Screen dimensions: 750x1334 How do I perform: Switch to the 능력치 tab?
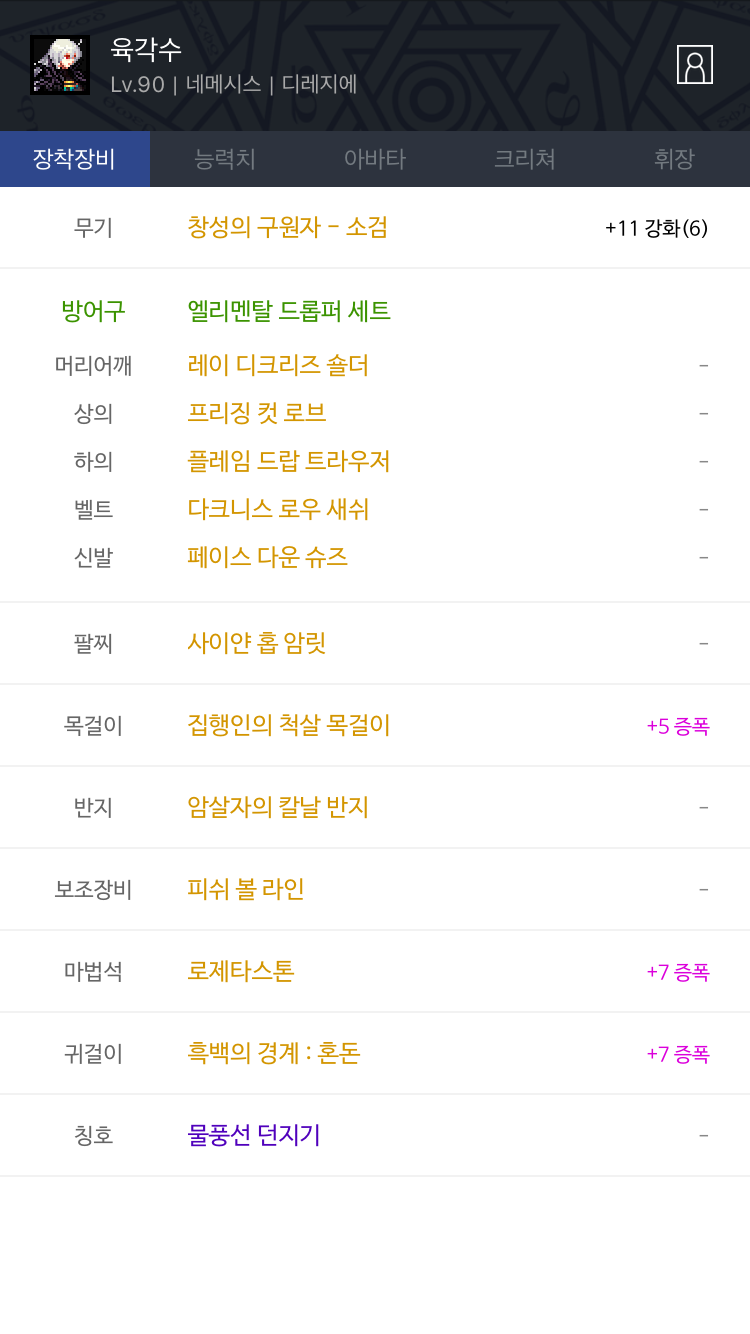[225, 159]
